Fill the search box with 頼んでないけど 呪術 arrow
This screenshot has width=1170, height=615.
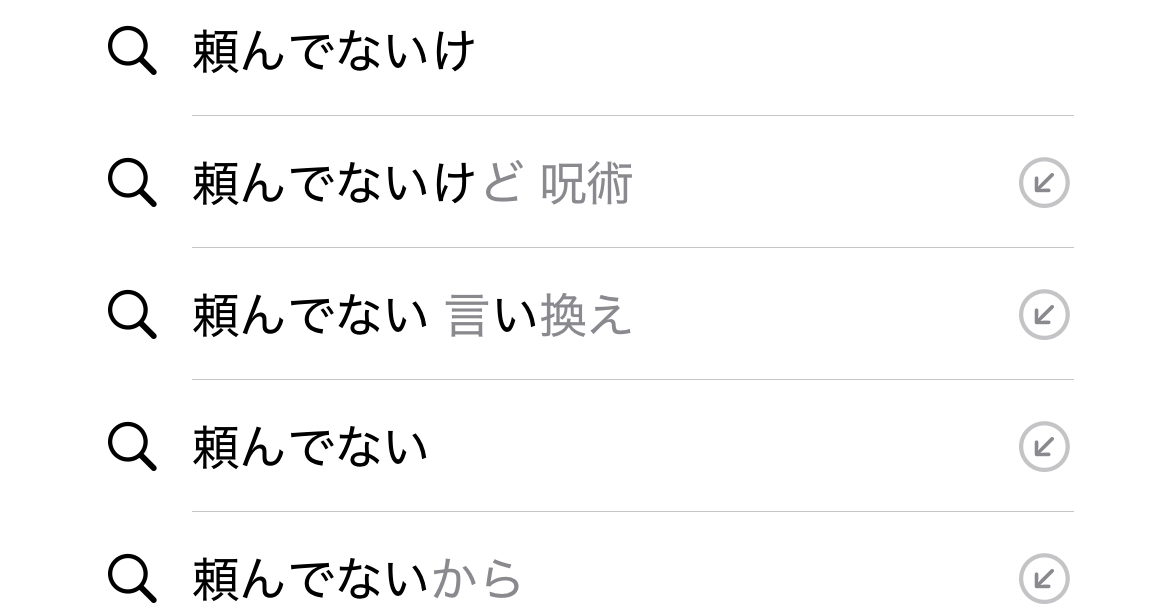point(1043,184)
